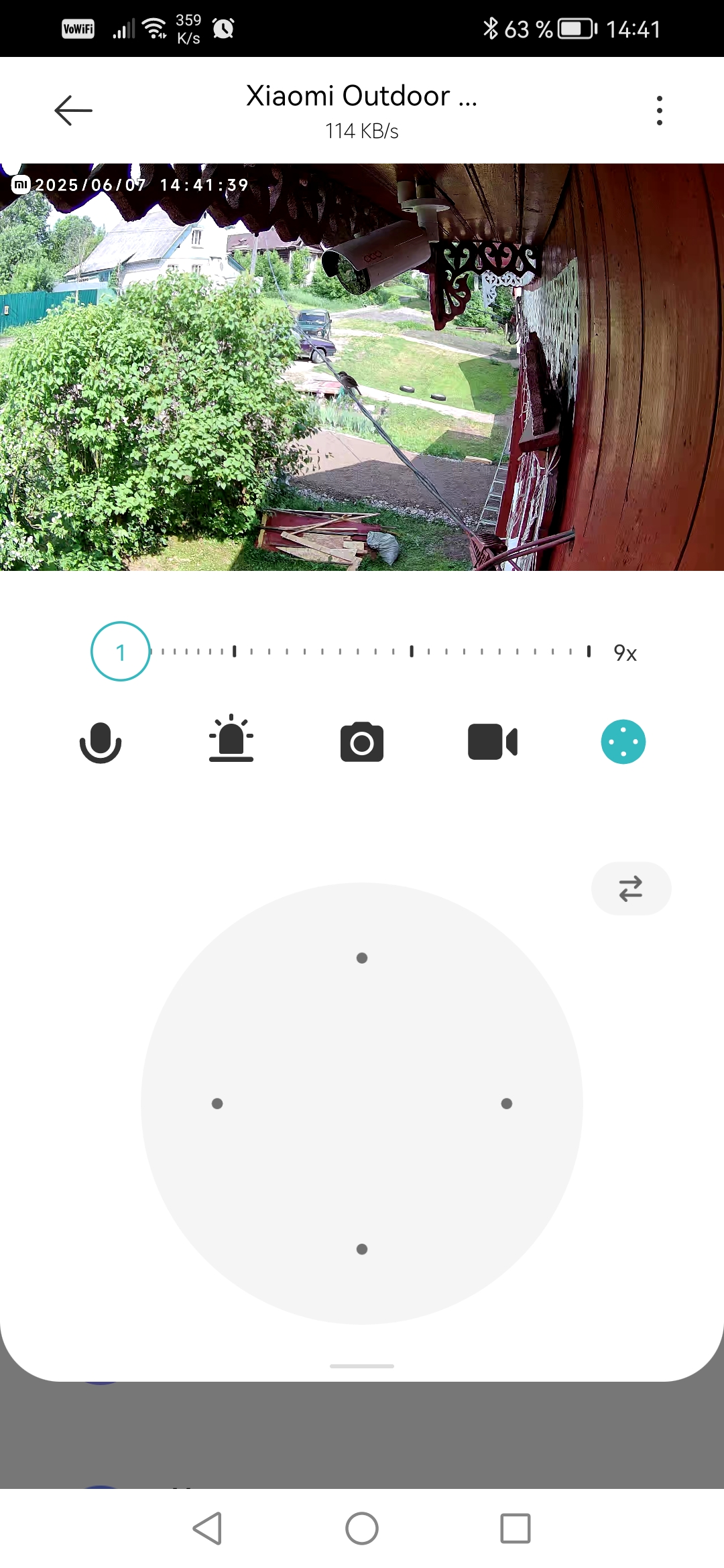
Task: Set zoom to the 9x mark
Action: (589, 651)
